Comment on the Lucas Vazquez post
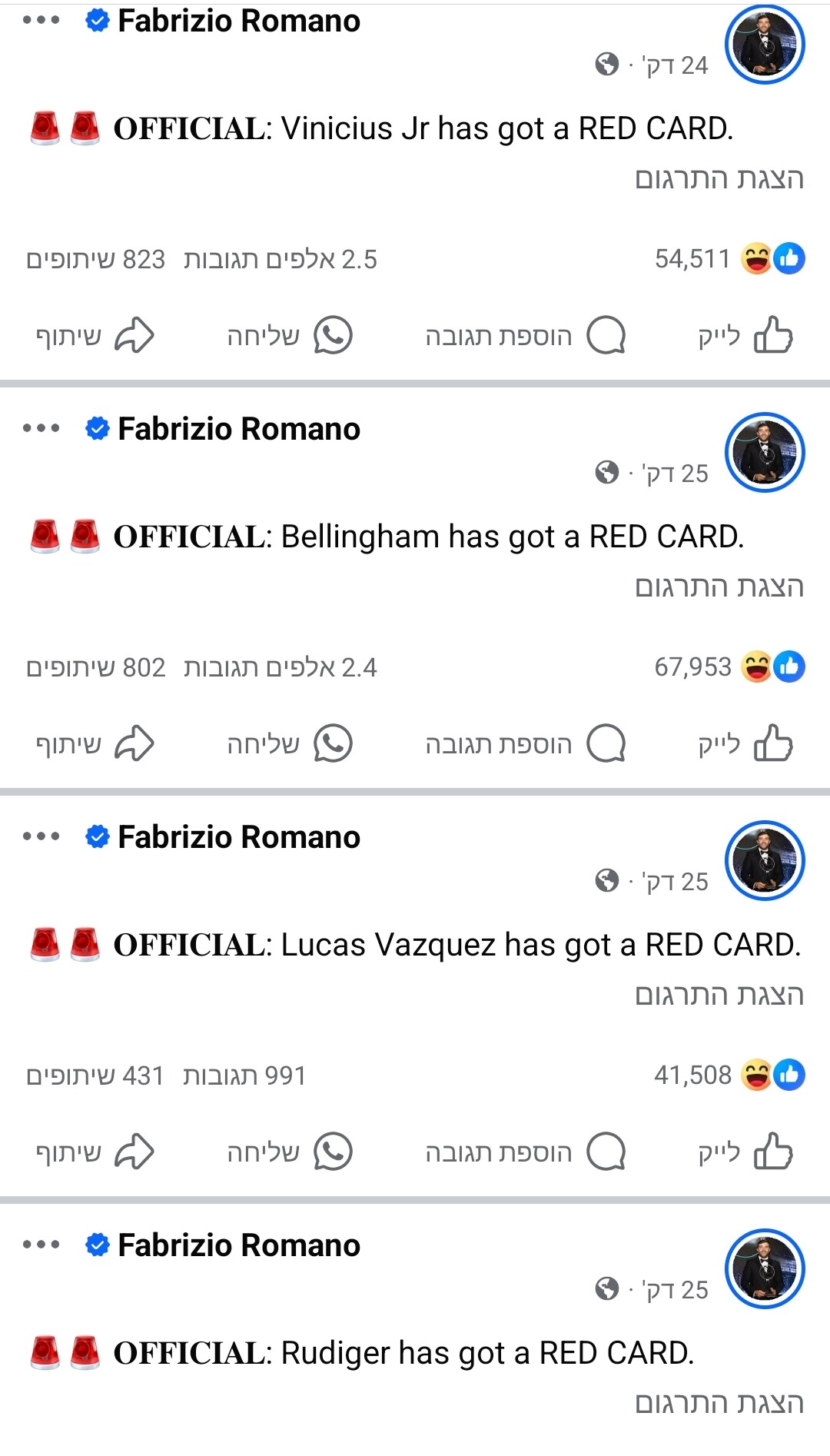The width and height of the screenshot is (830, 1456). tap(525, 1152)
